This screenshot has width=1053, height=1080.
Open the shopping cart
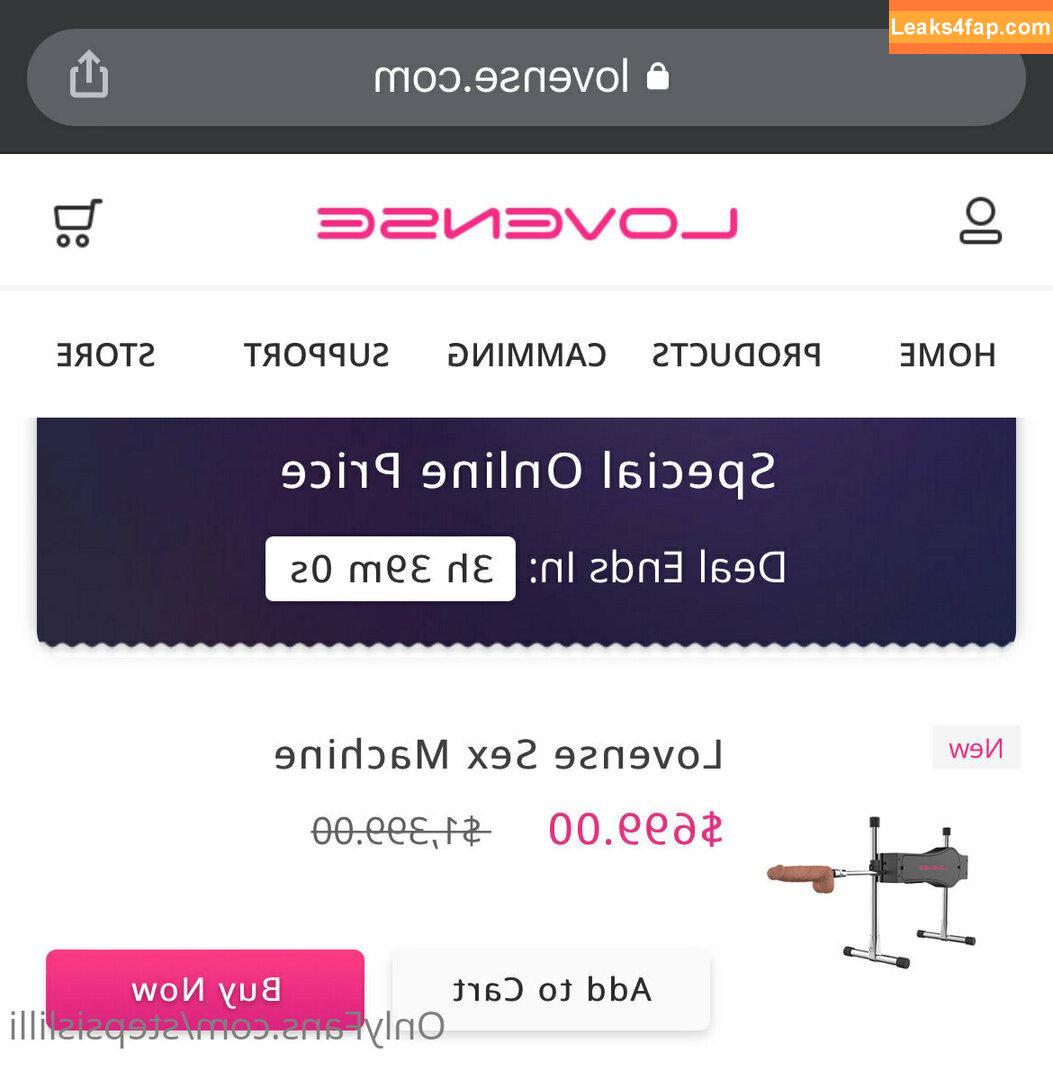click(x=77, y=223)
